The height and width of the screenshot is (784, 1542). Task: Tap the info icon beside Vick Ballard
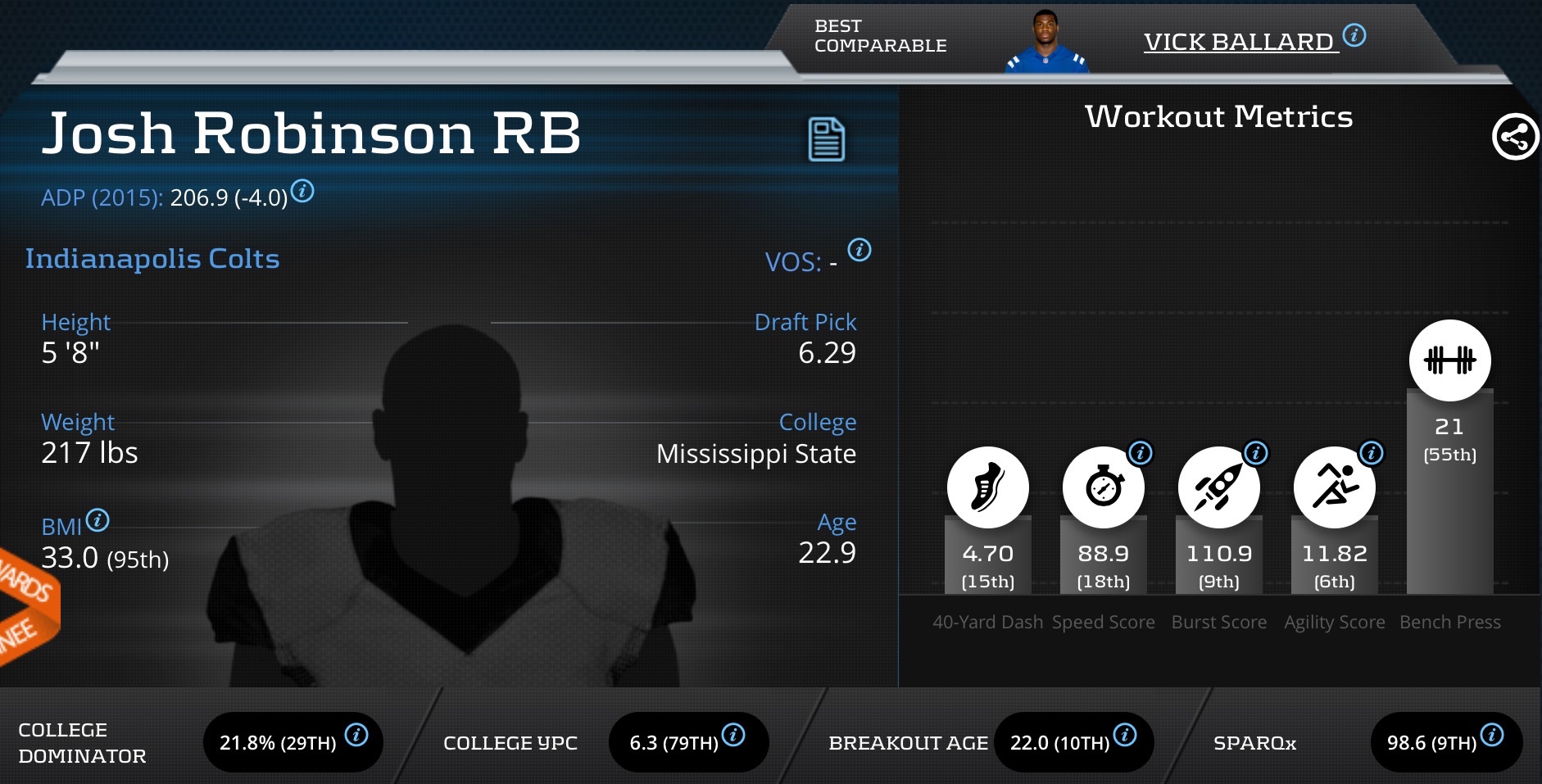(x=1354, y=35)
